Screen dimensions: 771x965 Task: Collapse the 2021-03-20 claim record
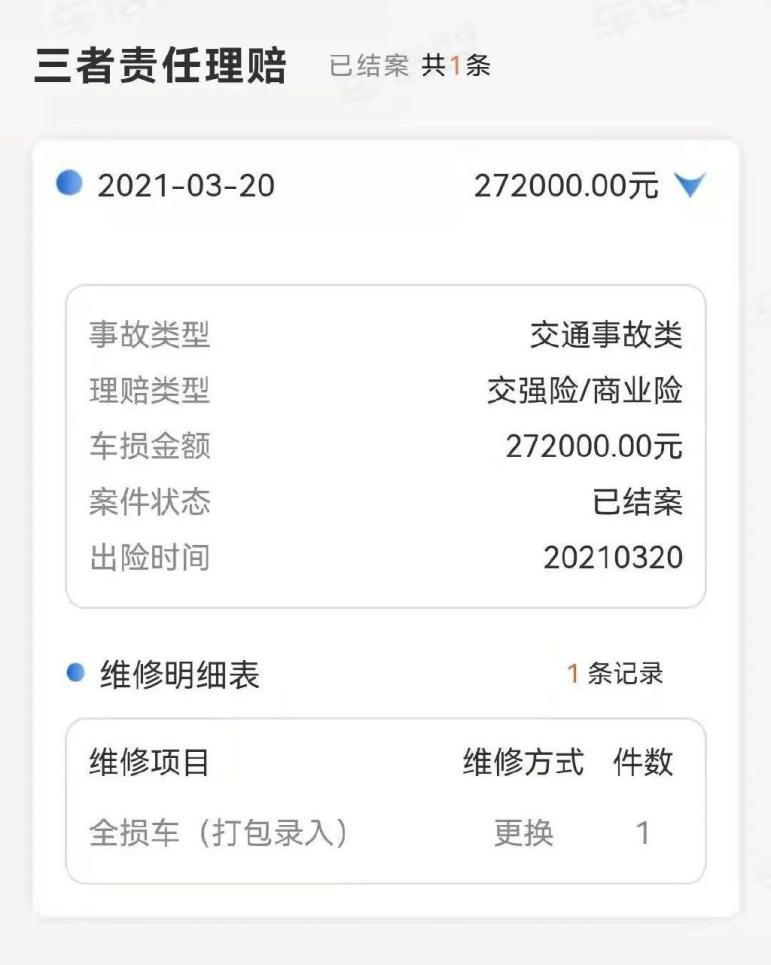tap(690, 185)
